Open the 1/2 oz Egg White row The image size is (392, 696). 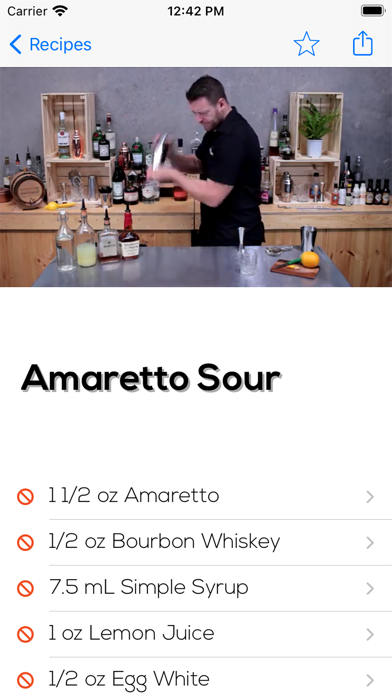click(x=196, y=678)
